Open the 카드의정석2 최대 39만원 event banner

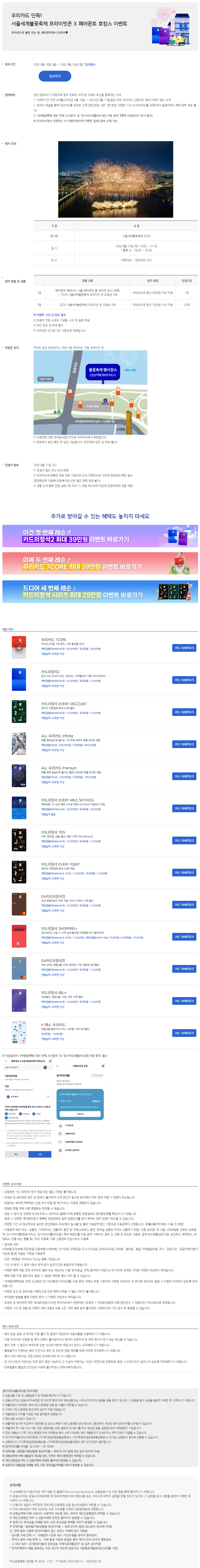click(100, 536)
